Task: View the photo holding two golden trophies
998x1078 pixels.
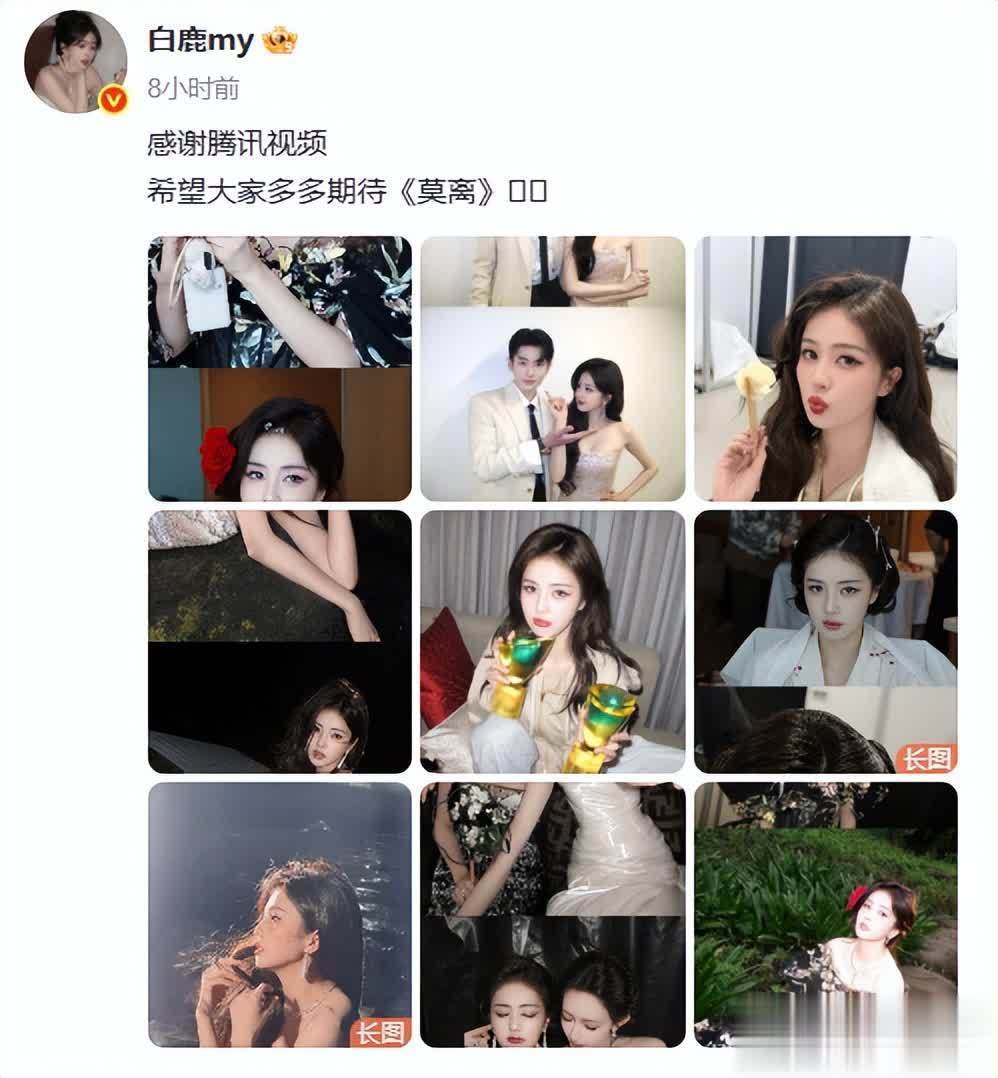Action: click(x=552, y=641)
